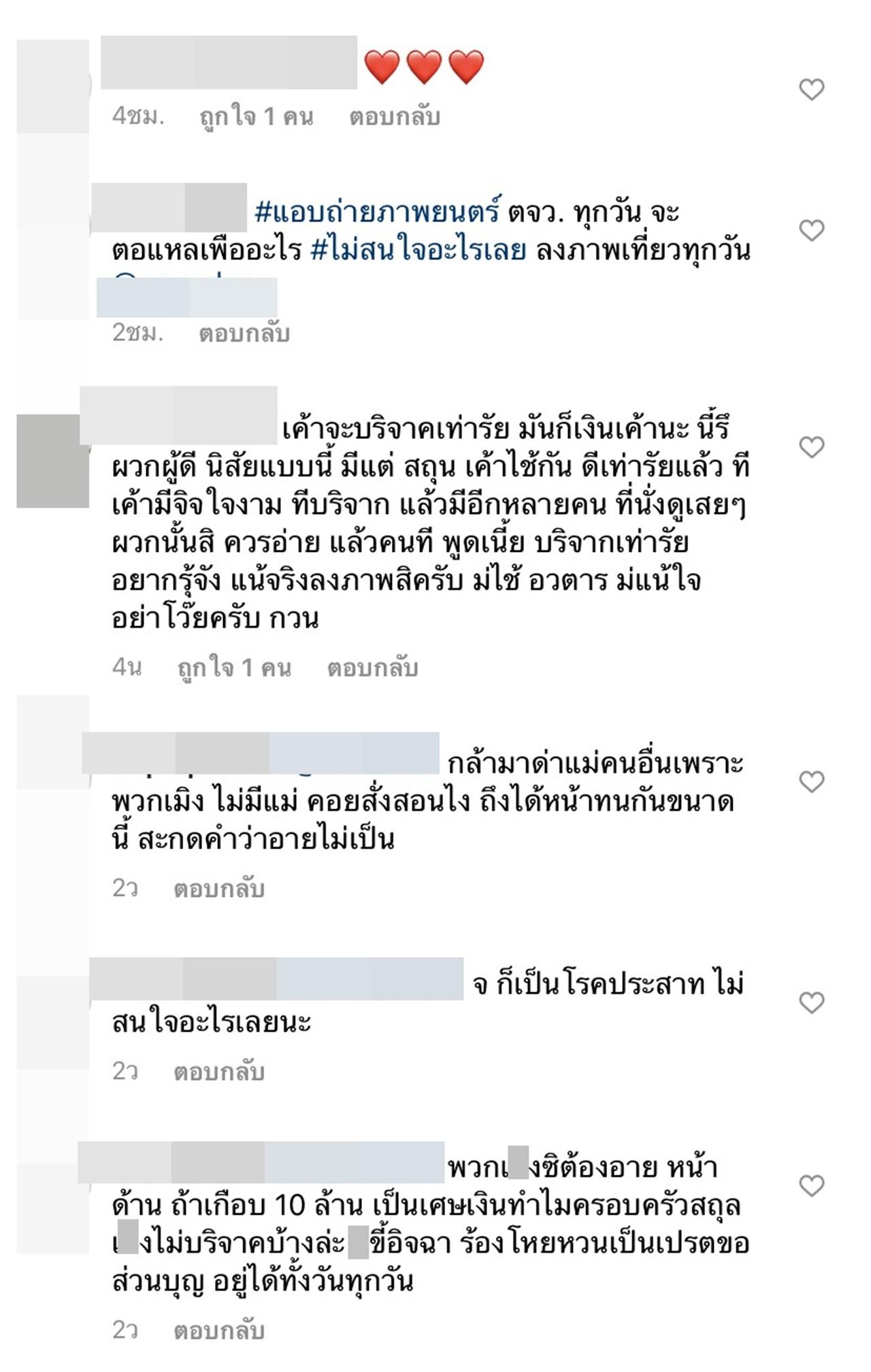The height and width of the screenshot is (1372, 871).
Task: Like the comment containing #แอบถ่ายภาพยนตร์
Action: point(811,230)
